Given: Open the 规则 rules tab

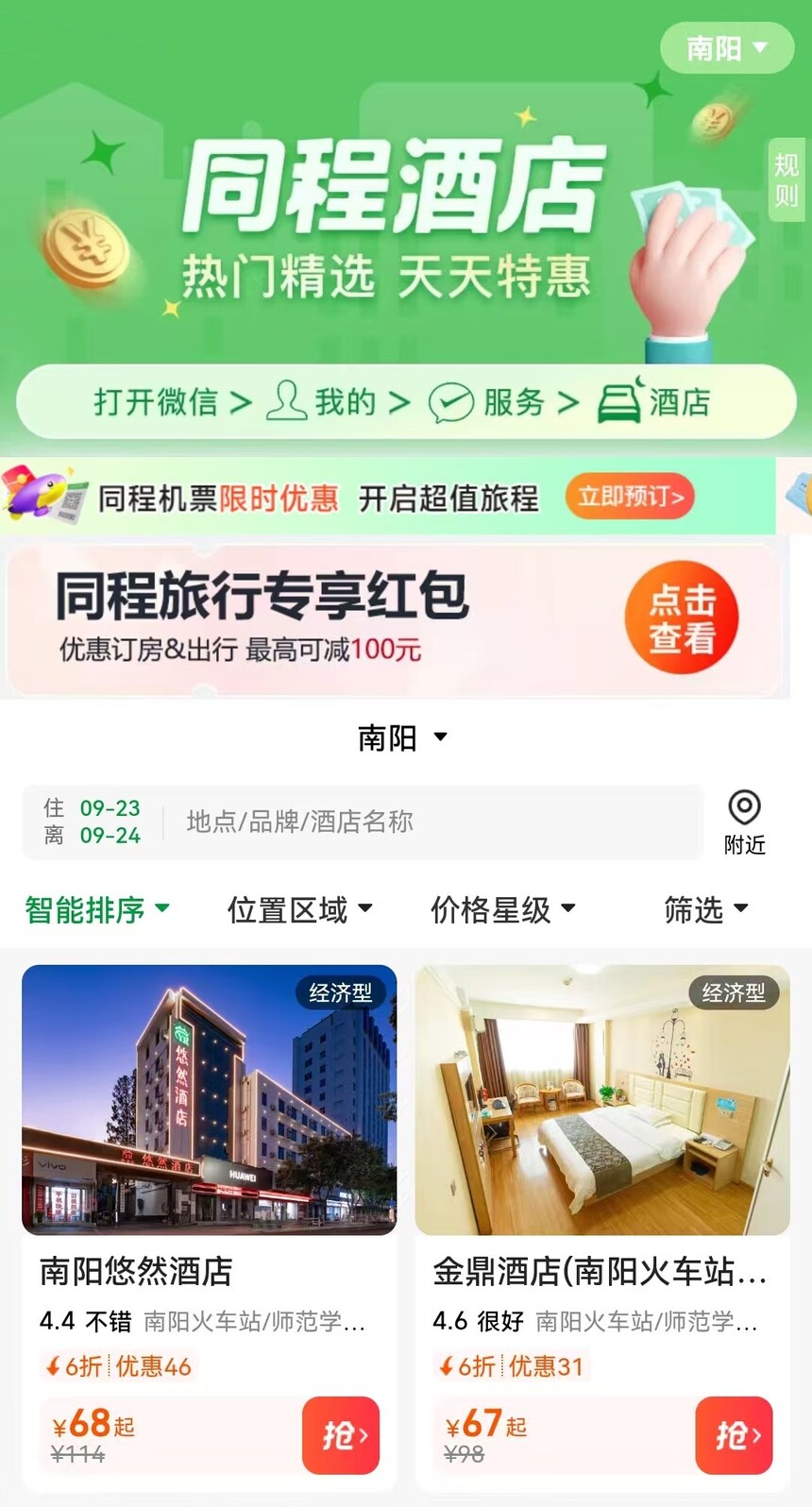Looking at the screenshot, I should [x=786, y=180].
